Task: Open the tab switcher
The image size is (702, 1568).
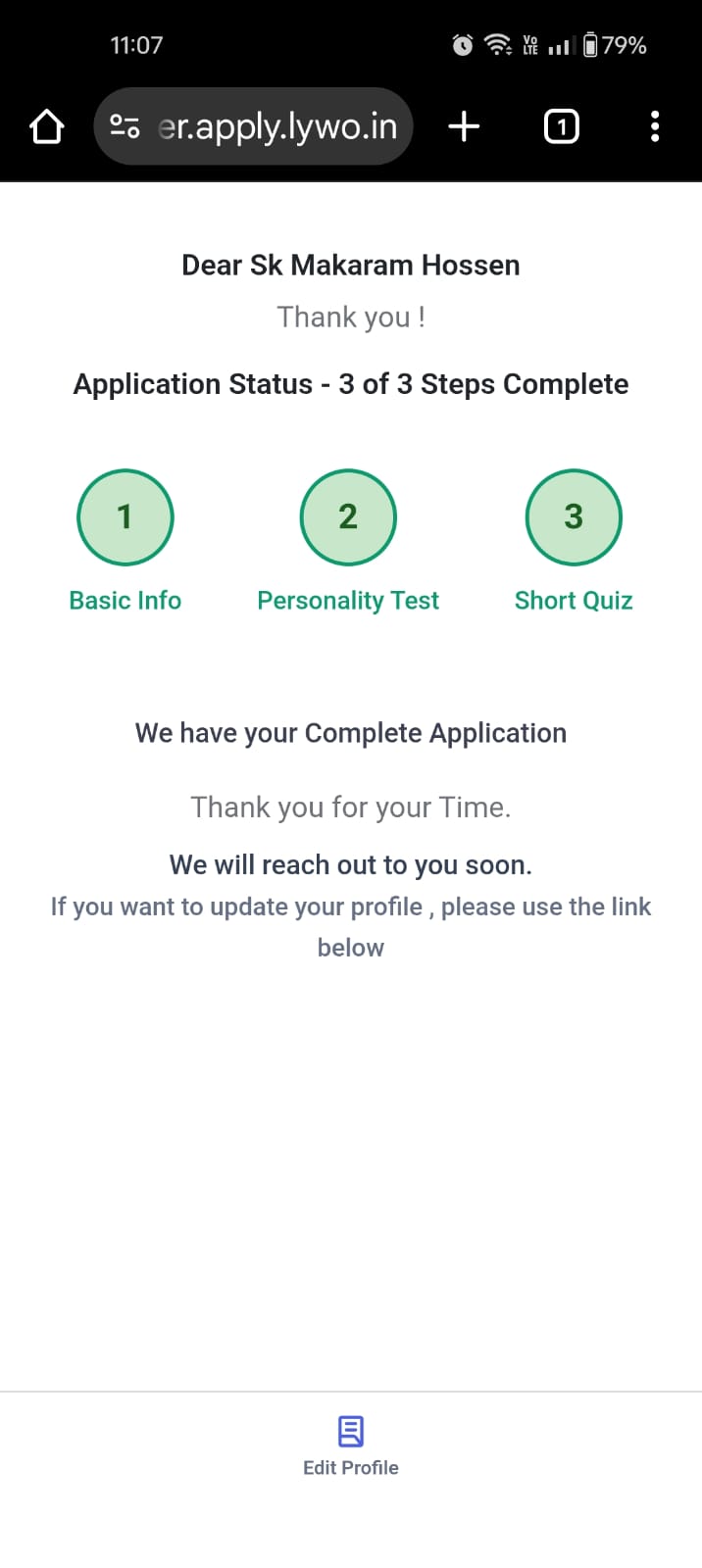Action: [561, 126]
